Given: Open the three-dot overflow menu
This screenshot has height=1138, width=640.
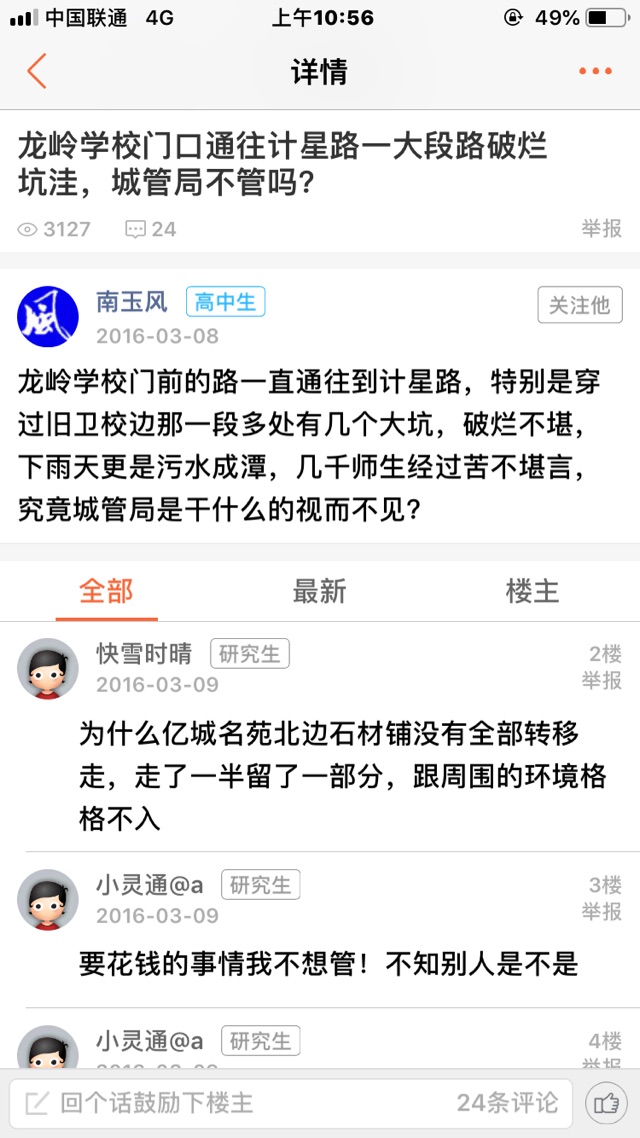Looking at the screenshot, I should click(x=594, y=72).
